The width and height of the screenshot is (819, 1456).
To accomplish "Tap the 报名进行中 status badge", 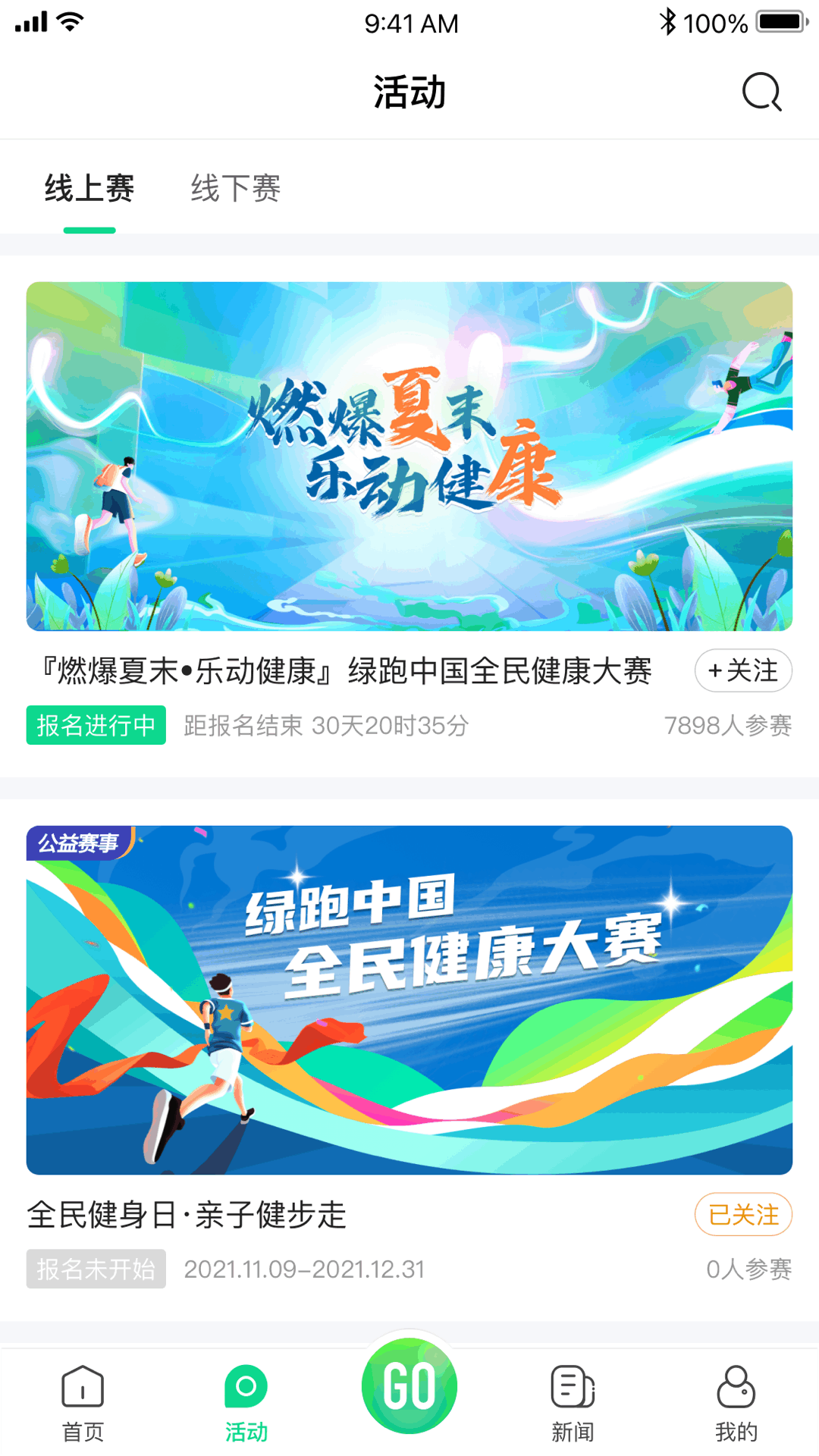I will pyautogui.click(x=96, y=726).
